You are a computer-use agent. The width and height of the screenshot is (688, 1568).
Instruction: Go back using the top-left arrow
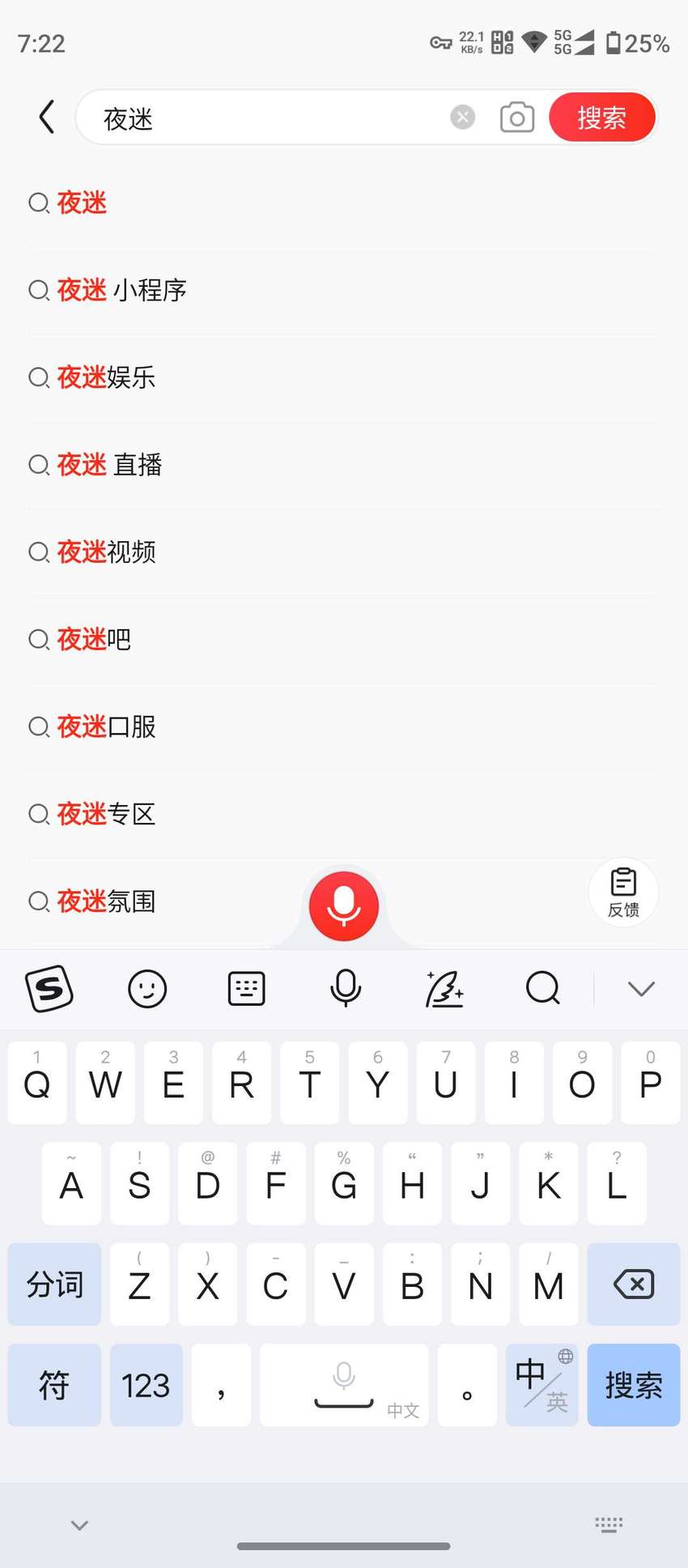coord(47,117)
